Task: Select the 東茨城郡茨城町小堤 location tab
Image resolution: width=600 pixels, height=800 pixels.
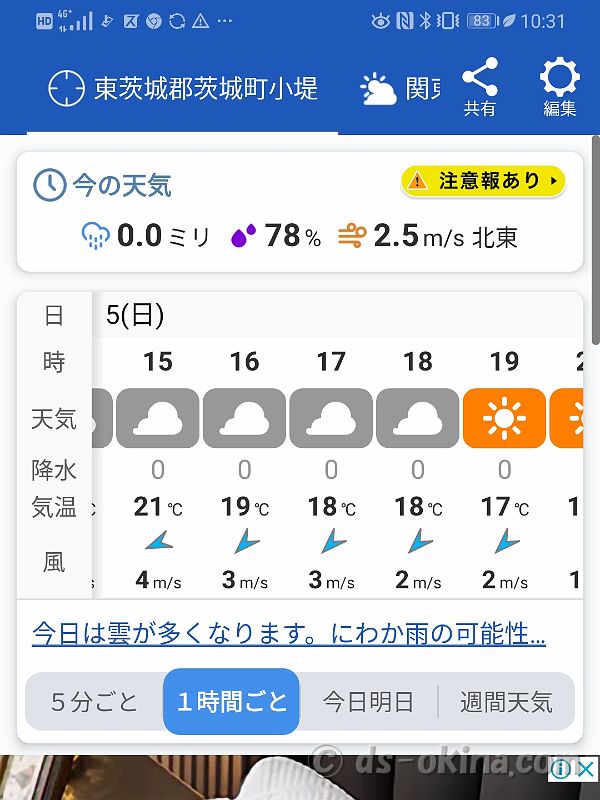Action: pos(183,89)
